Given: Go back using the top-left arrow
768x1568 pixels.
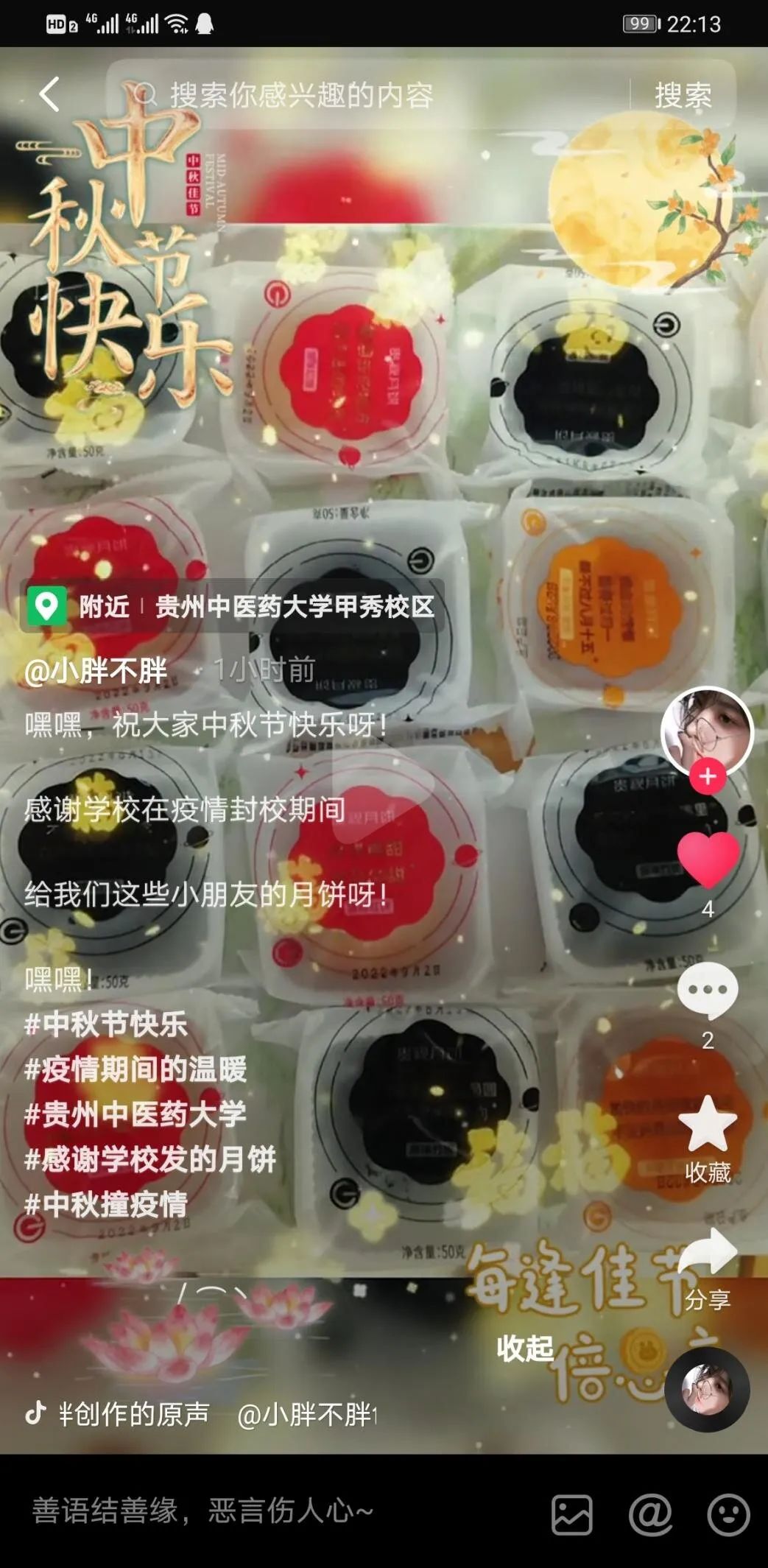Looking at the screenshot, I should (49, 95).
